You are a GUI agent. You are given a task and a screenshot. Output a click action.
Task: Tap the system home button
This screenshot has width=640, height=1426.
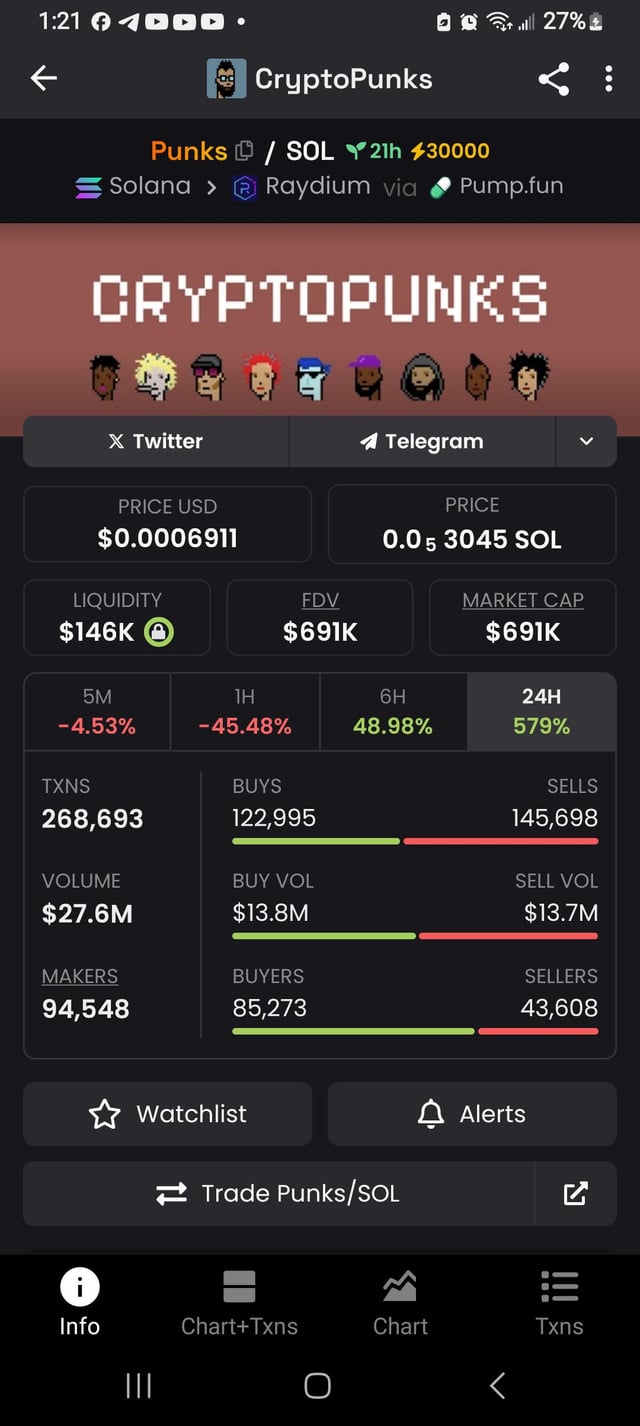pos(317,1385)
